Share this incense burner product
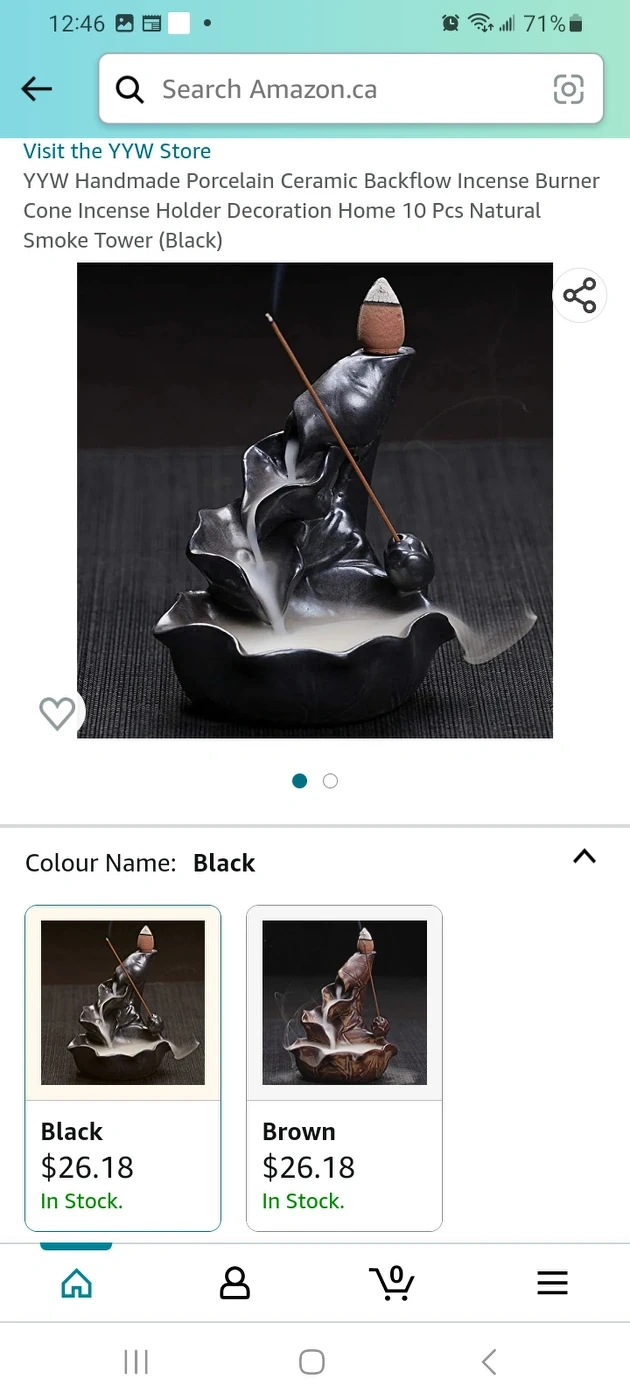This screenshot has height=1400, width=630. tap(579, 296)
